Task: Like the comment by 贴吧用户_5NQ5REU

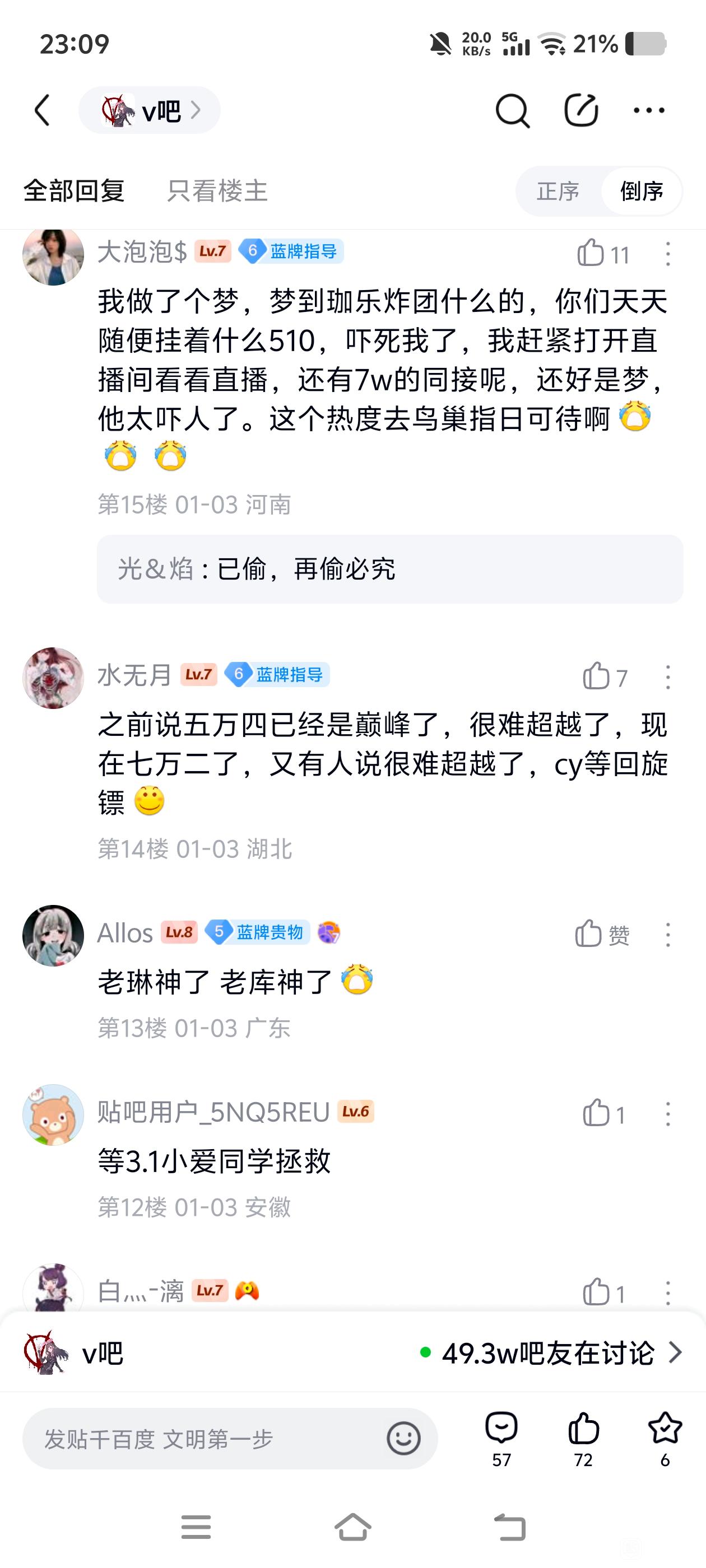Action: tap(596, 1114)
